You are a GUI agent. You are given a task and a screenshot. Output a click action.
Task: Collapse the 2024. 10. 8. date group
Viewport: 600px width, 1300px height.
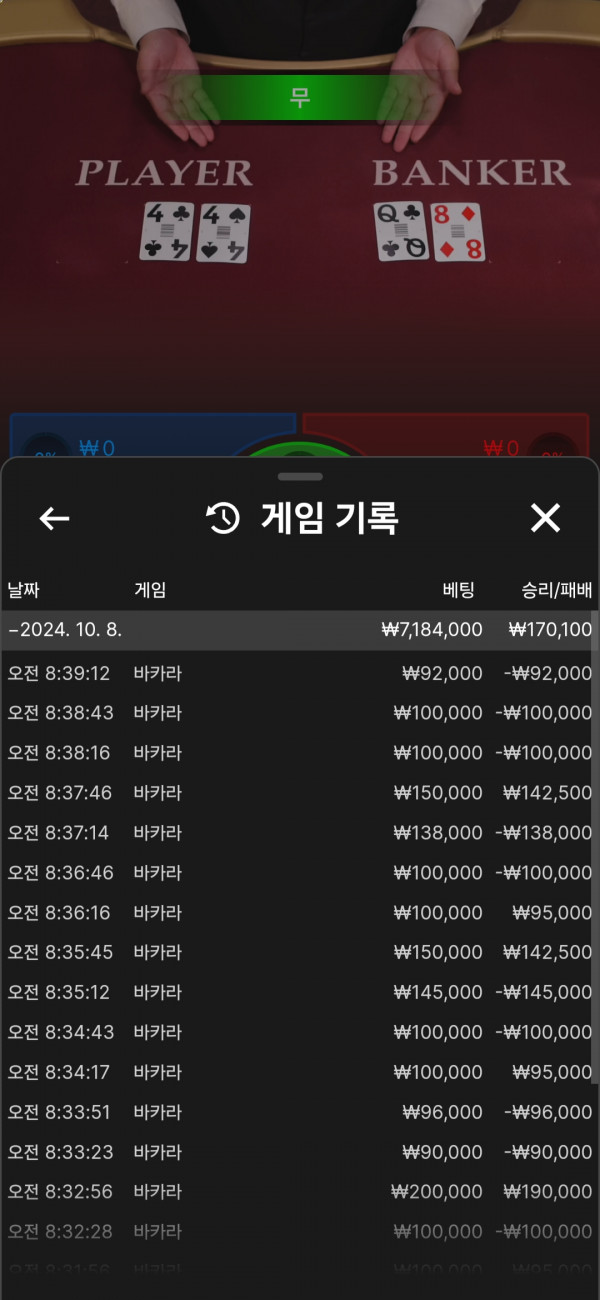point(300,630)
